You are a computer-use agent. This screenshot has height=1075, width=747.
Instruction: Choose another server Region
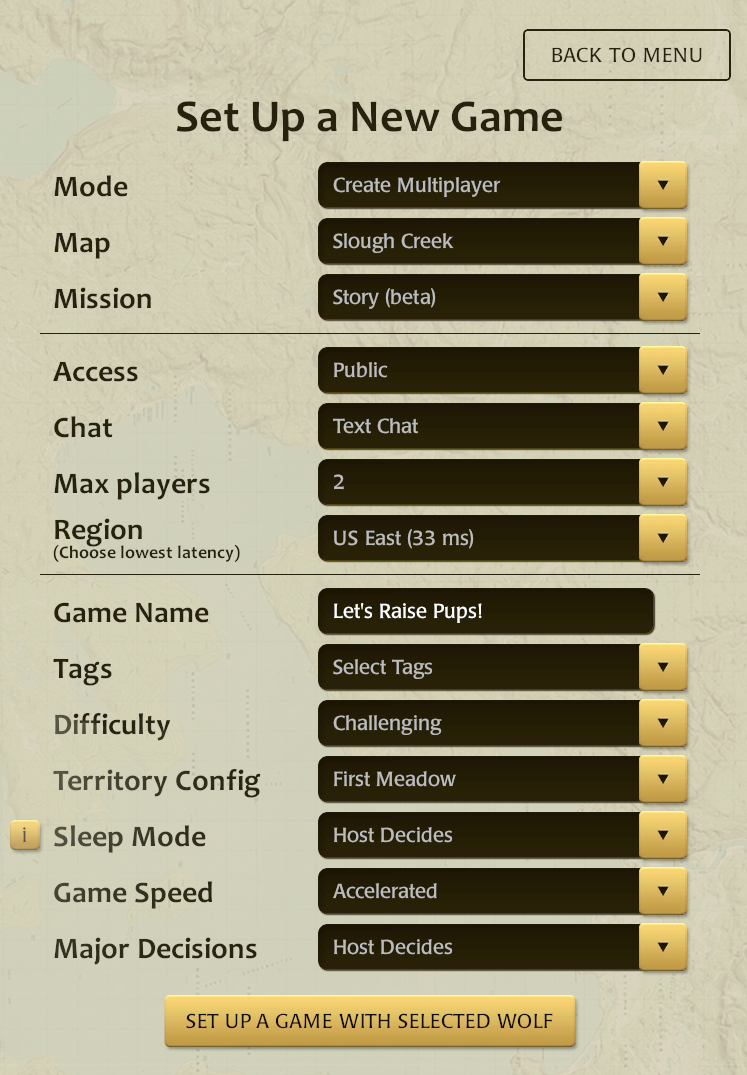502,538
